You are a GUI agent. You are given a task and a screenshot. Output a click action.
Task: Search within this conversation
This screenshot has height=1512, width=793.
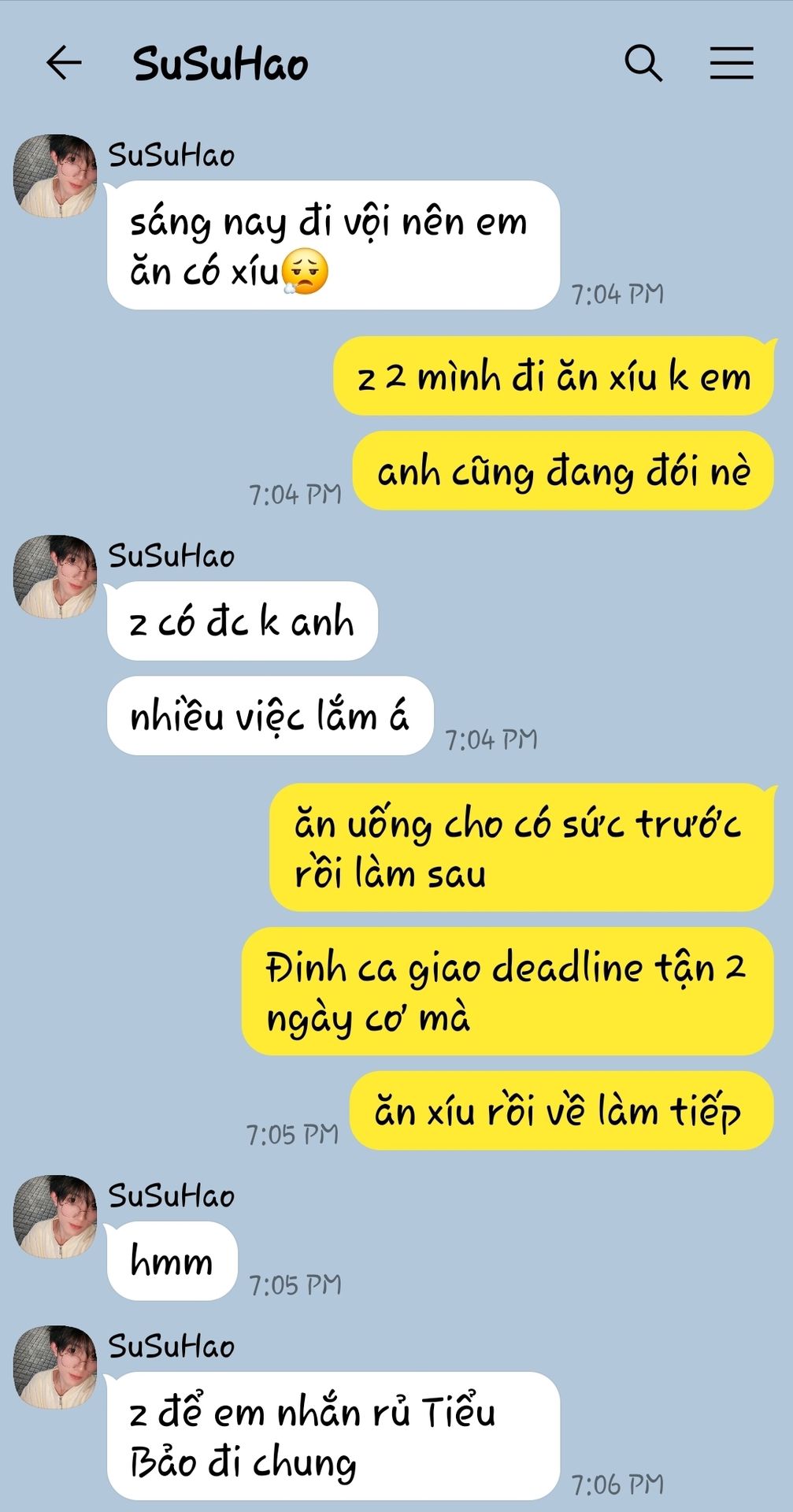pyautogui.click(x=643, y=63)
